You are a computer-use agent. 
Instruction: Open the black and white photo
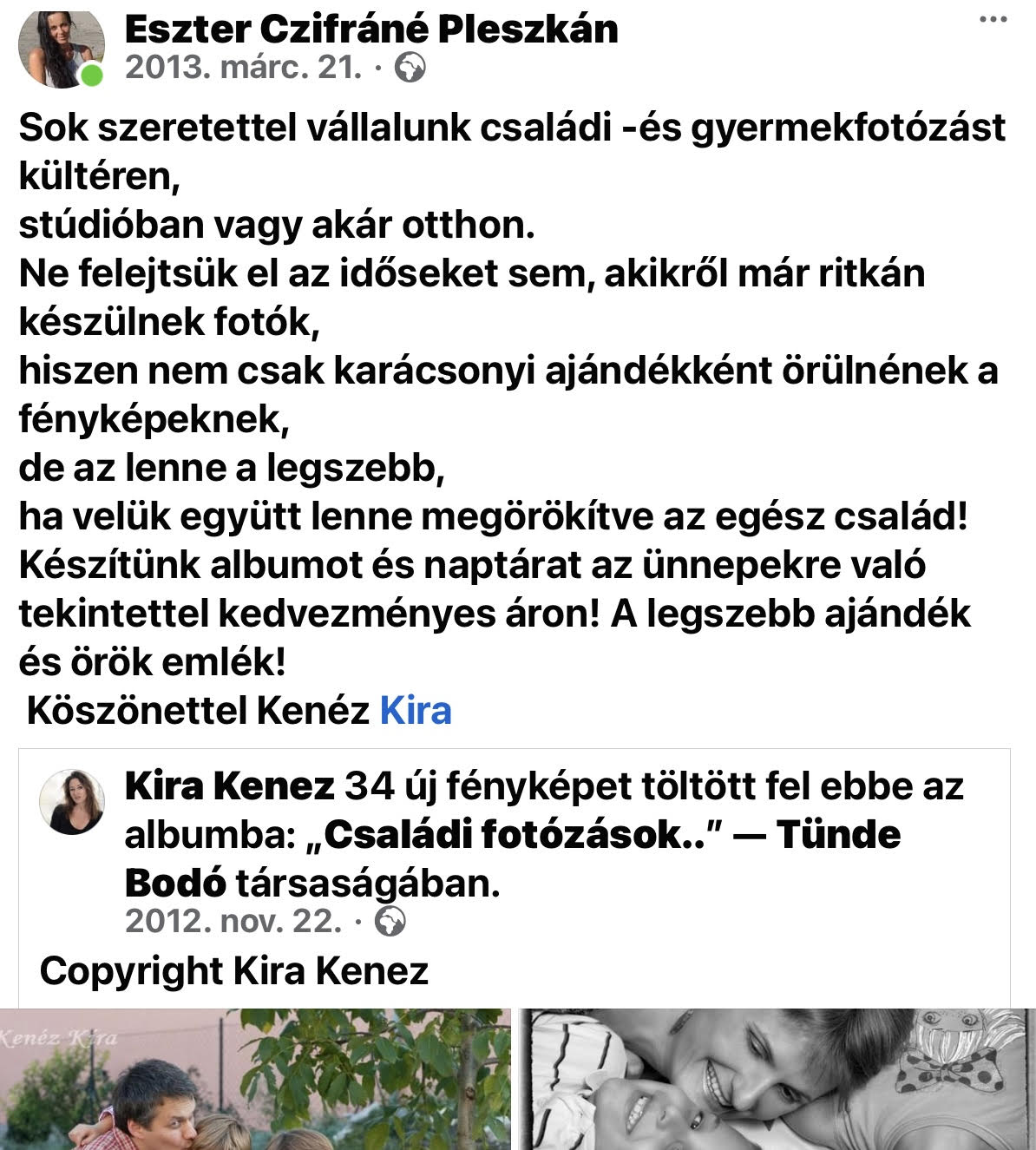777,1079
